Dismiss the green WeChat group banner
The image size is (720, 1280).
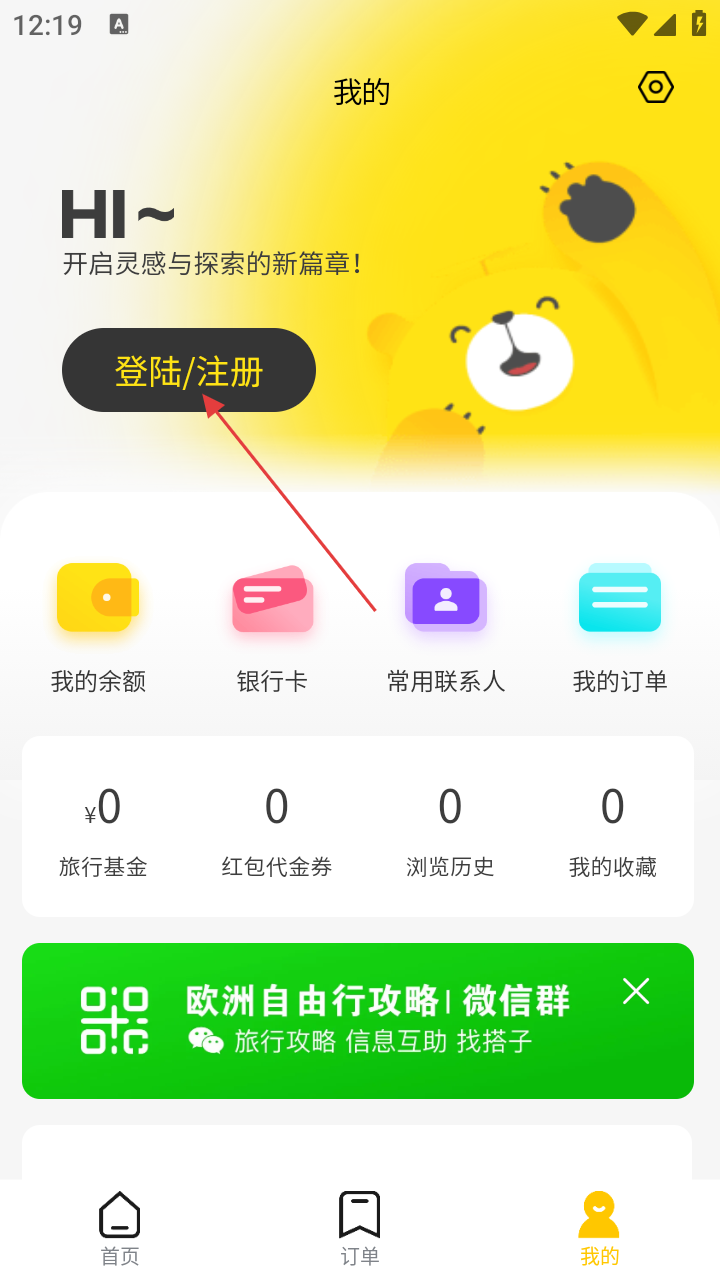click(636, 991)
